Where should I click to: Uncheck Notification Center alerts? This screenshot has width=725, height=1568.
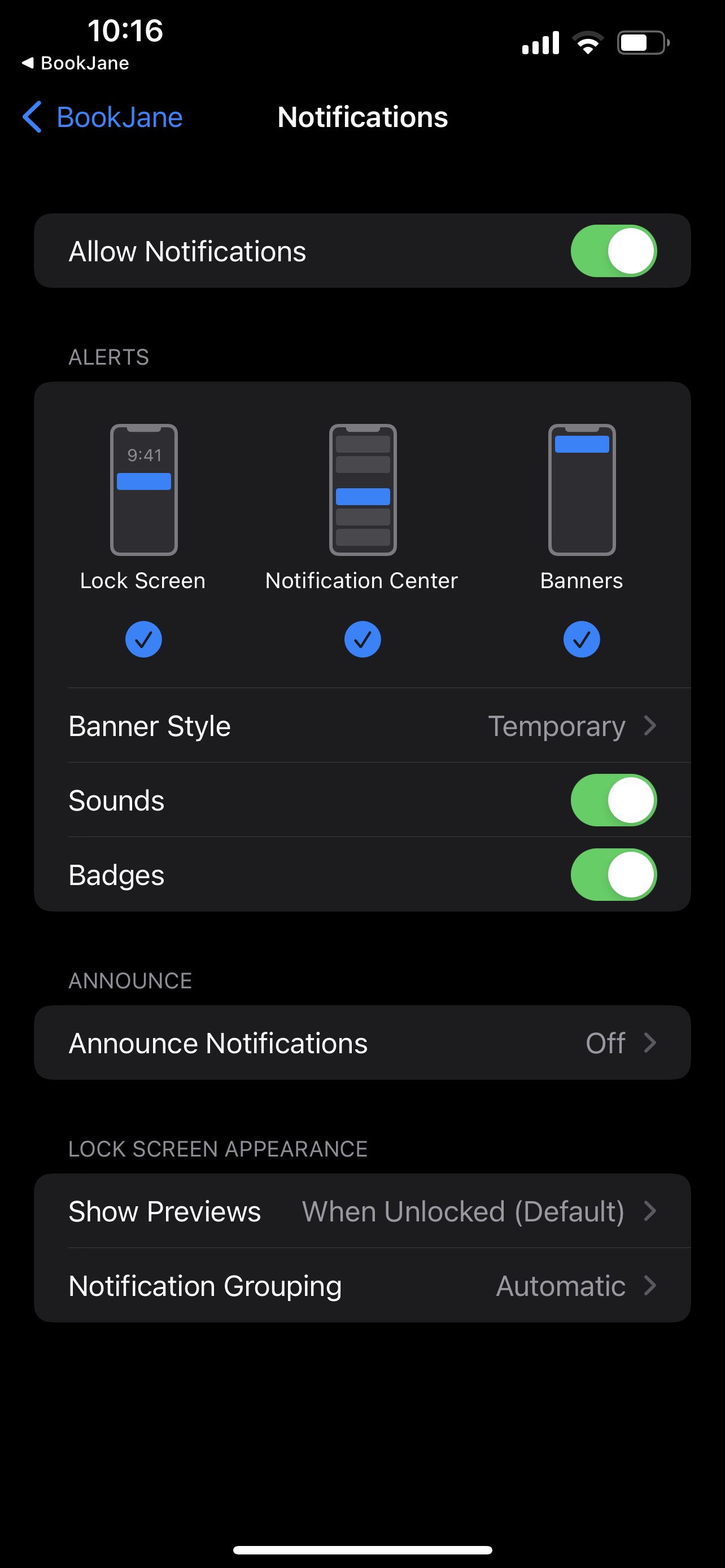(362, 639)
